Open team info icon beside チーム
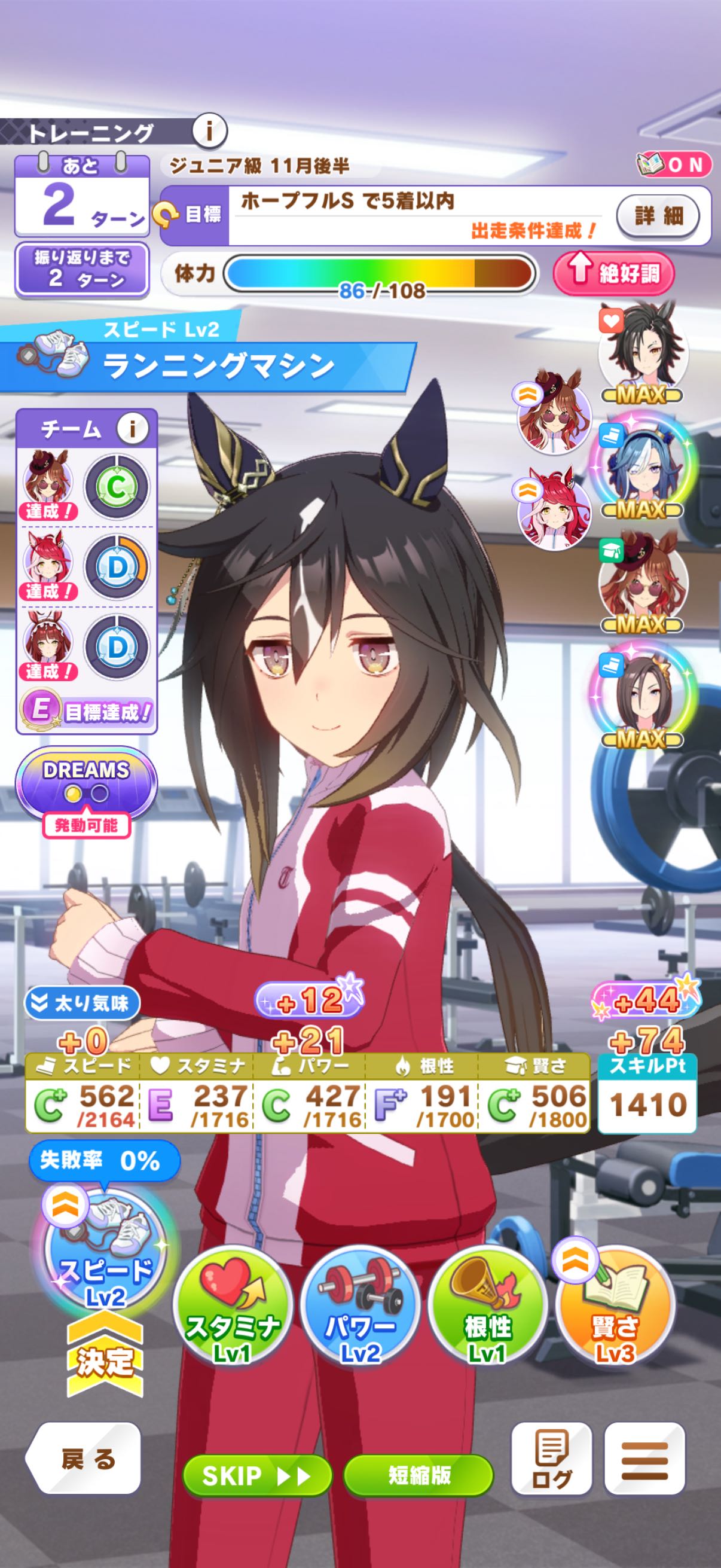 pos(132,429)
